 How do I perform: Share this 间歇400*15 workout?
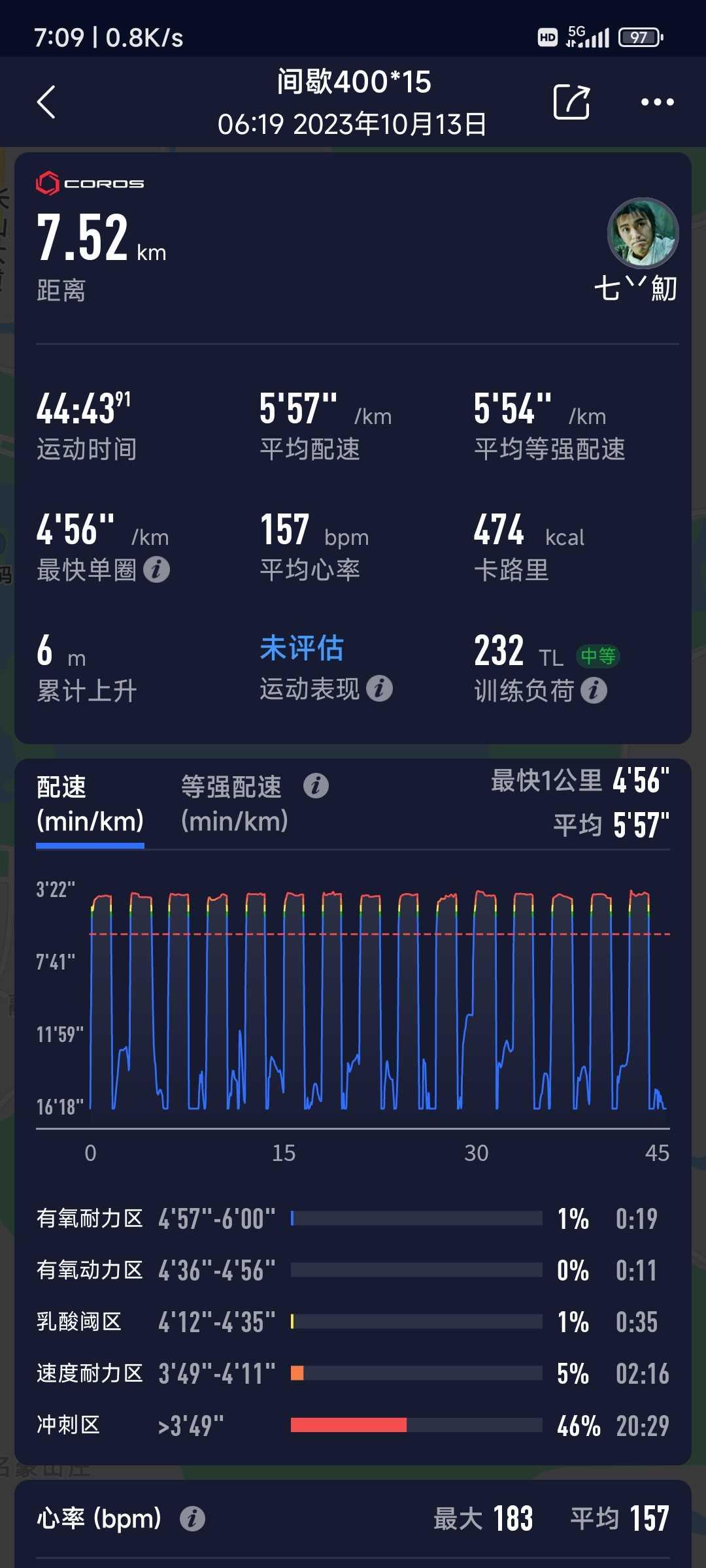(572, 102)
